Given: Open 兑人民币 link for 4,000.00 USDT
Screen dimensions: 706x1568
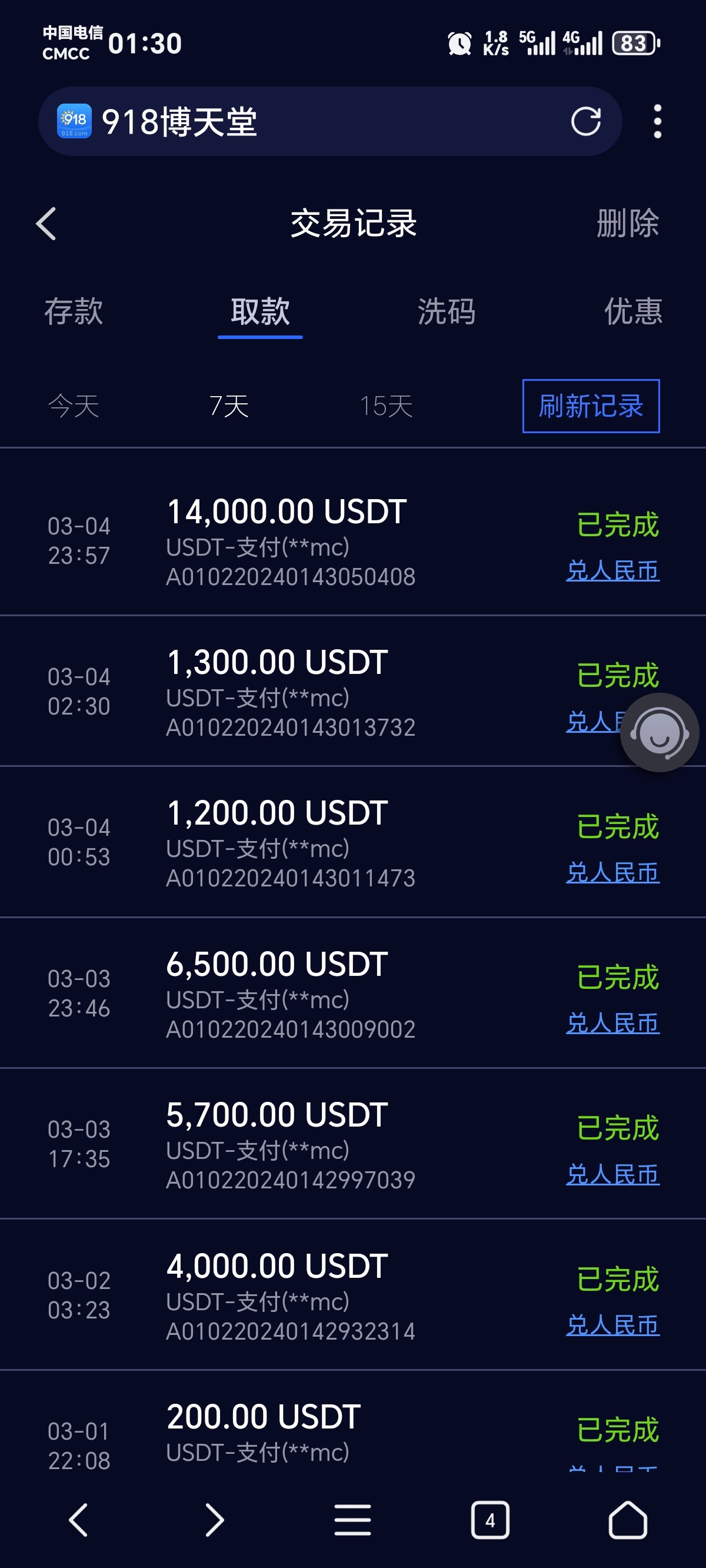Looking at the screenshot, I should pos(612,1326).
